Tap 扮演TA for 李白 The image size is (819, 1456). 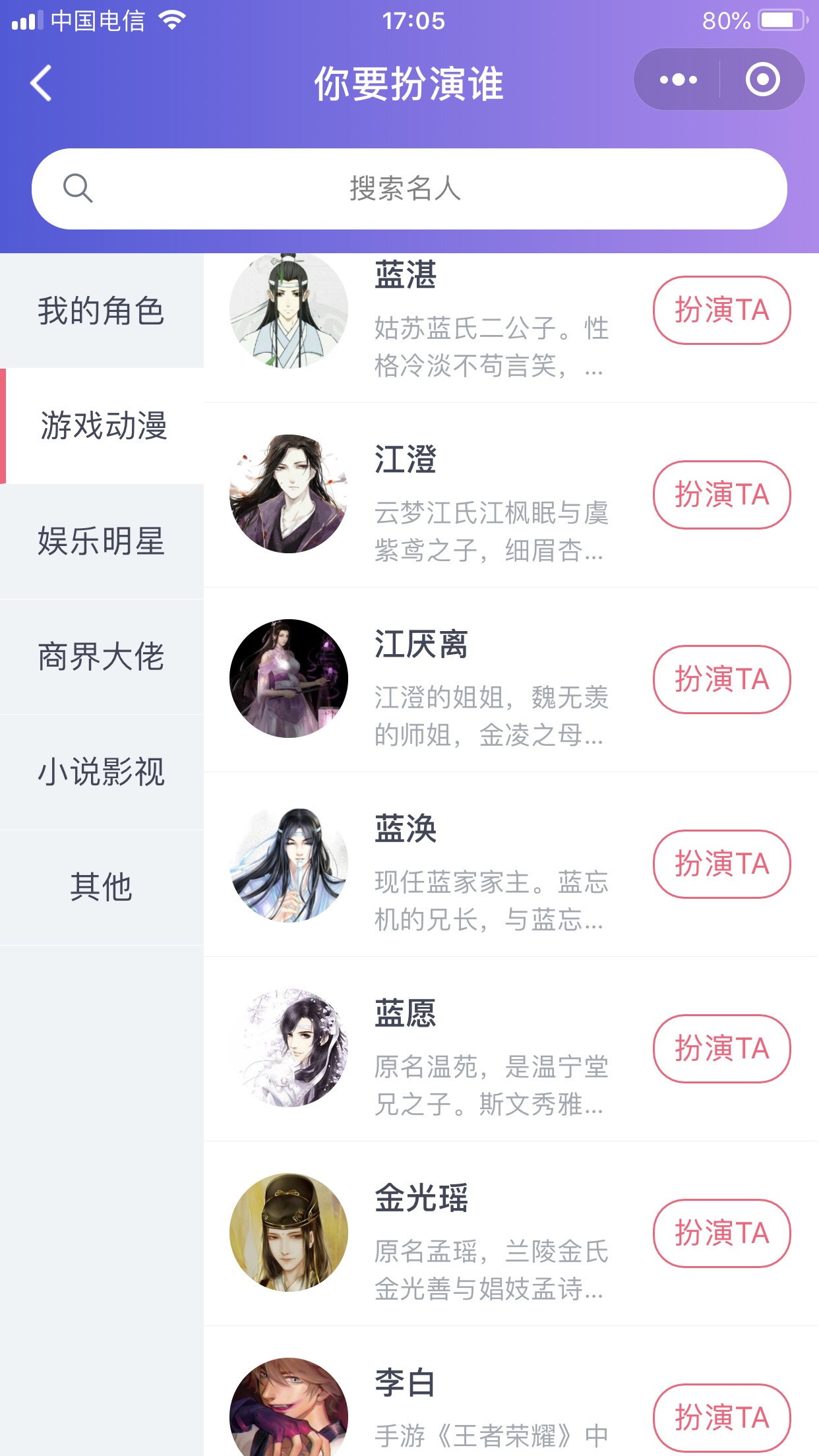[x=722, y=1418]
